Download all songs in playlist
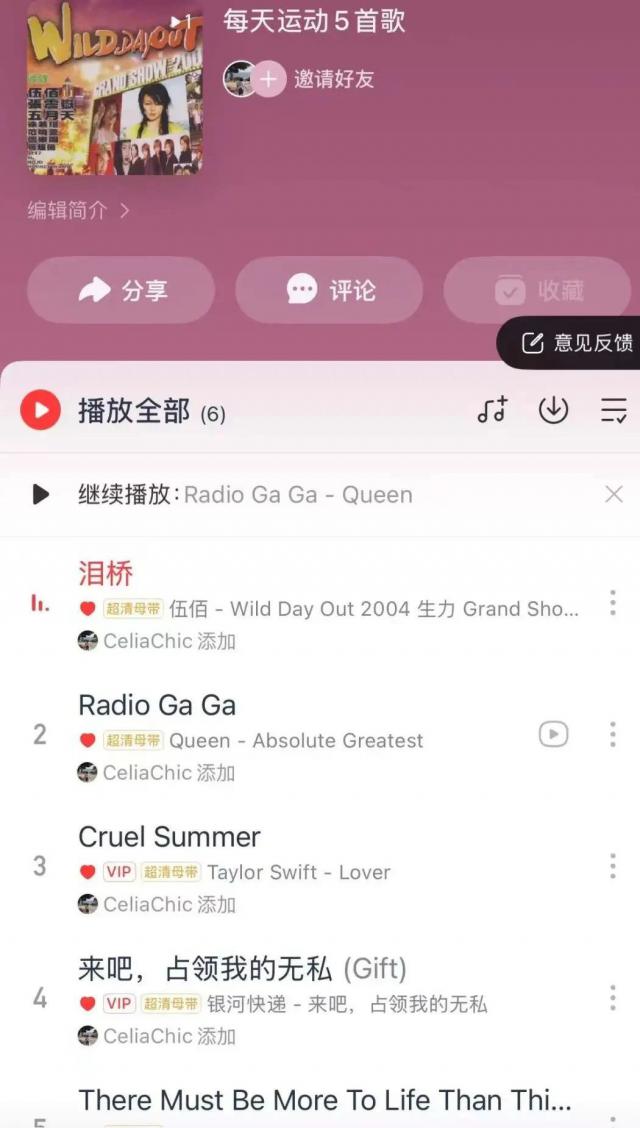Viewport: 640px width, 1128px height. coord(553,410)
